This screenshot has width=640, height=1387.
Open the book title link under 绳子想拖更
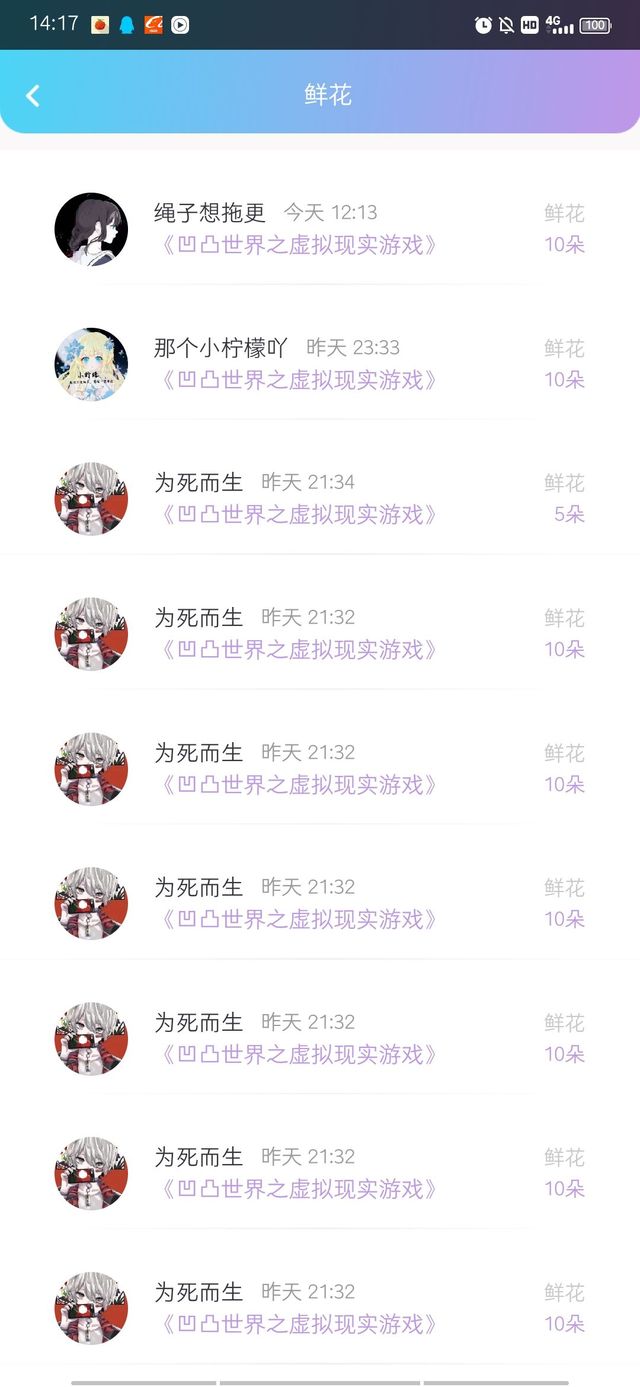tap(297, 245)
